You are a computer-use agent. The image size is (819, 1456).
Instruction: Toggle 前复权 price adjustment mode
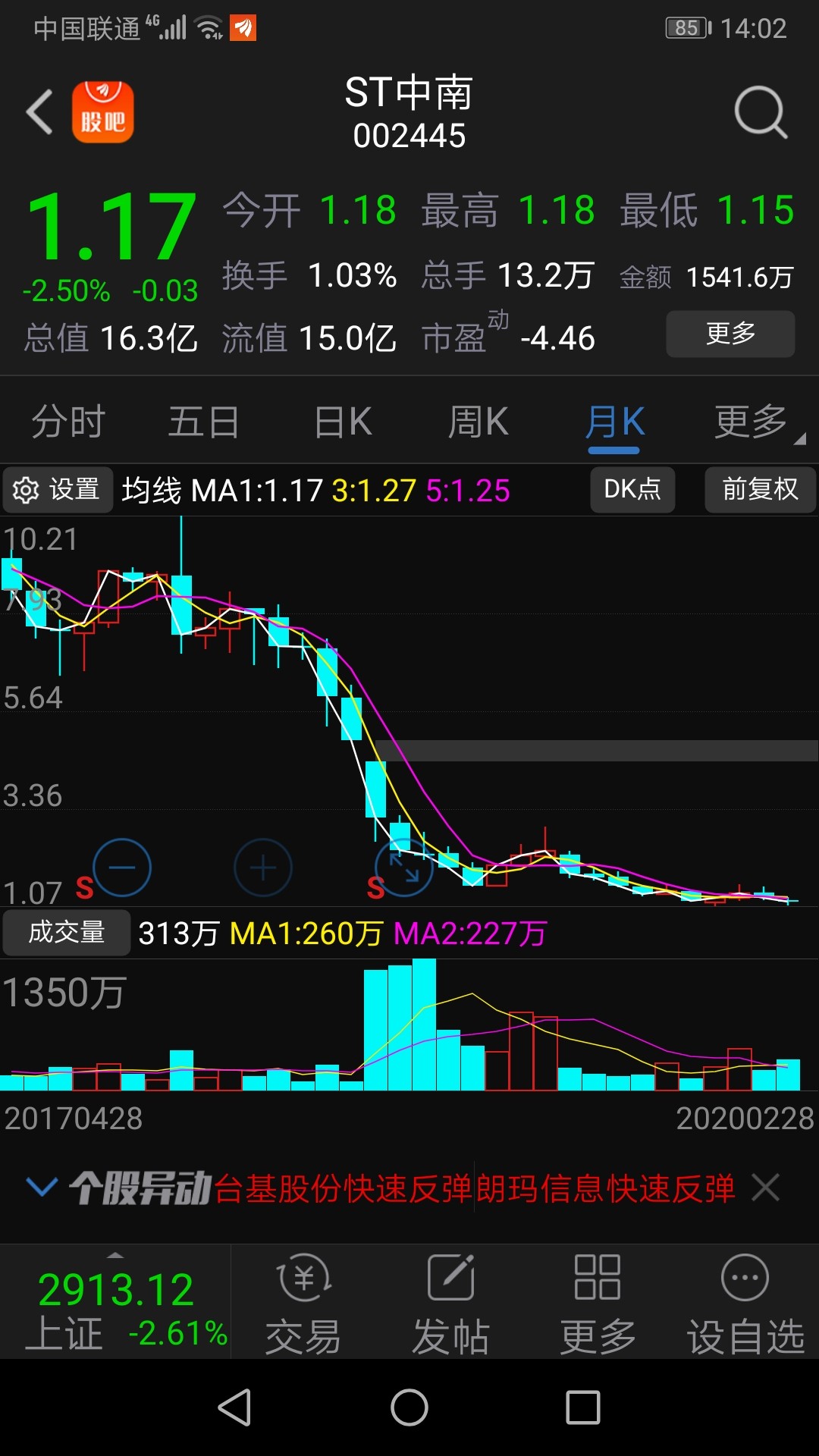(759, 490)
